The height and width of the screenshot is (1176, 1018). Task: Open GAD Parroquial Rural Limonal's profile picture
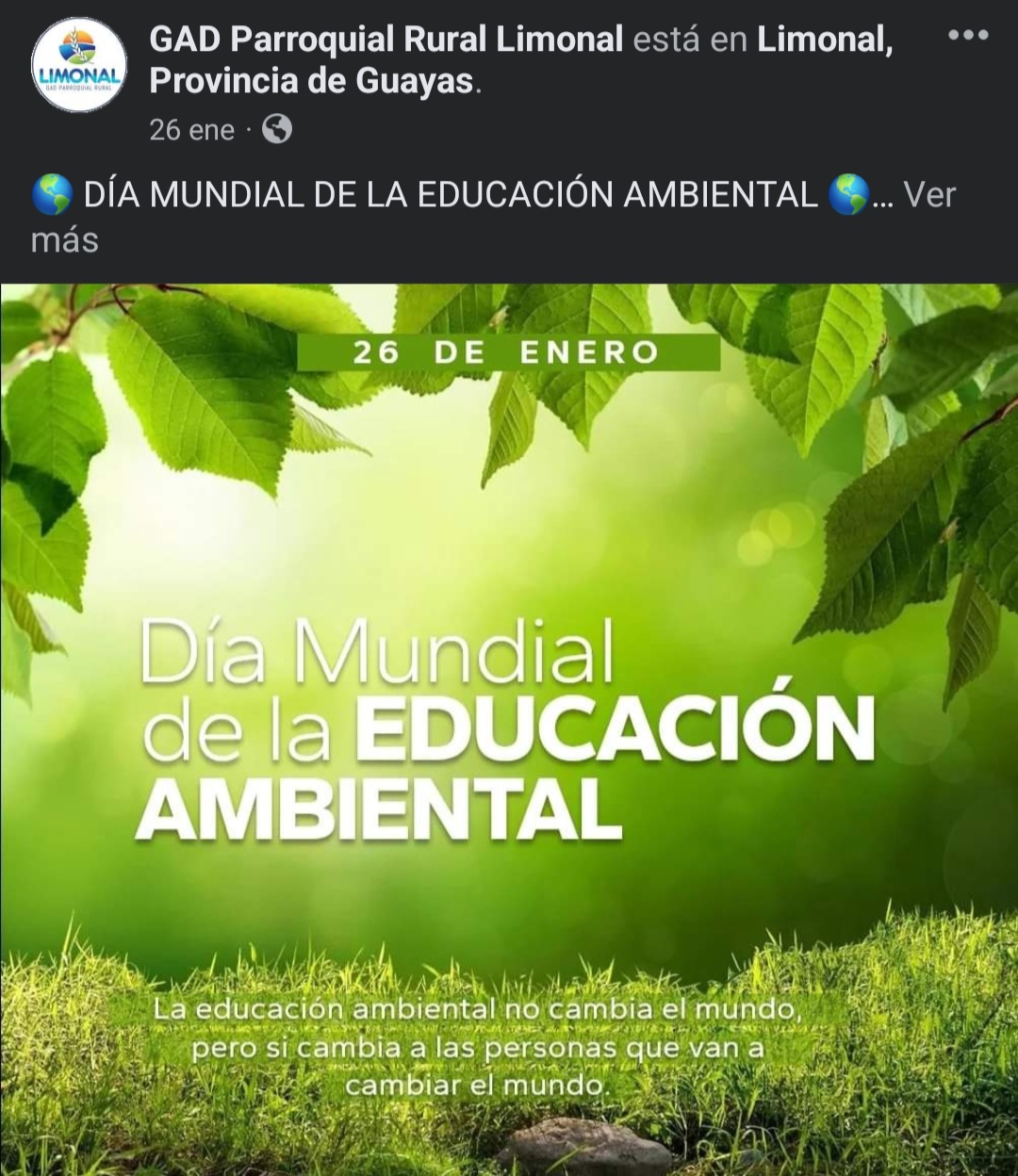[x=79, y=65]
